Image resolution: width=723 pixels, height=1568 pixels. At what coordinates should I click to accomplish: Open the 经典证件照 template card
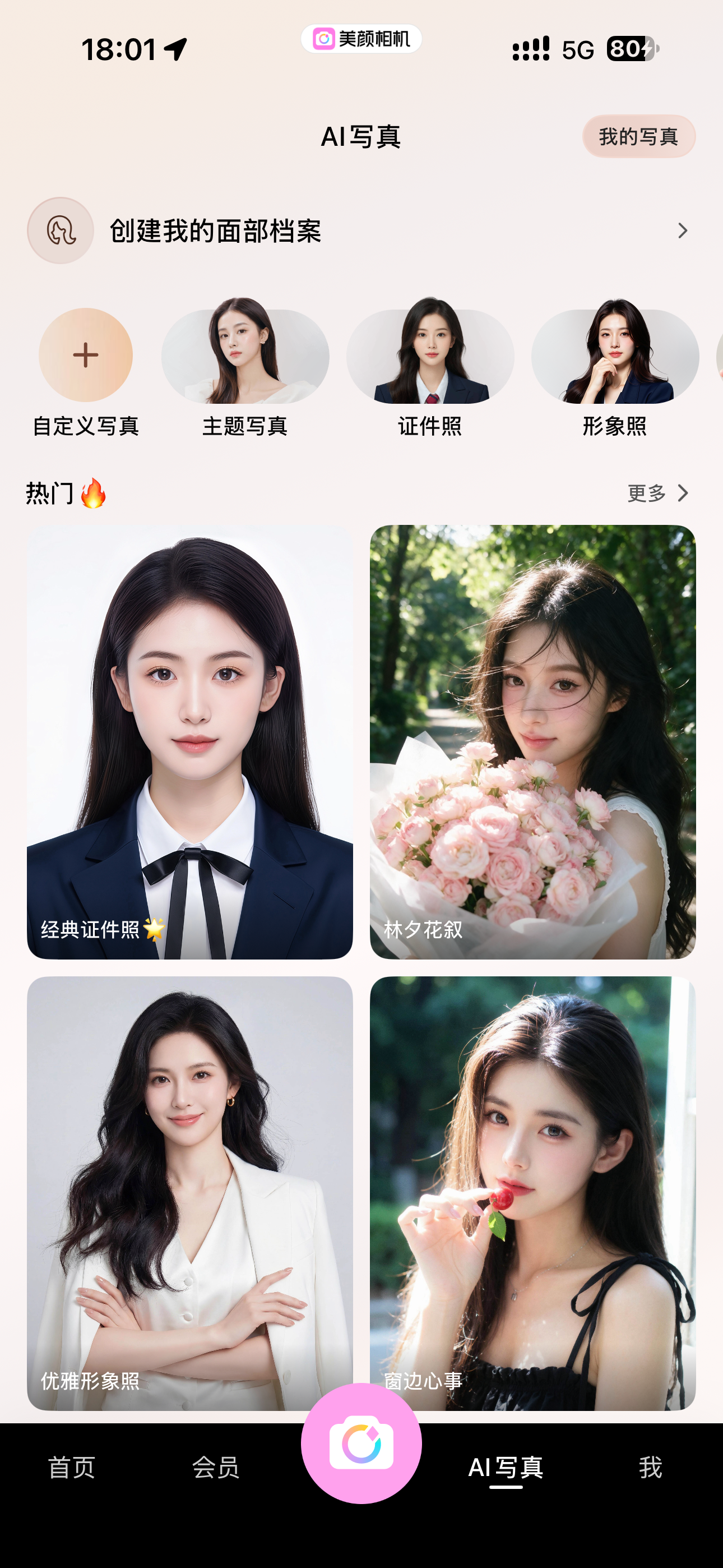(x=190, y=742)
